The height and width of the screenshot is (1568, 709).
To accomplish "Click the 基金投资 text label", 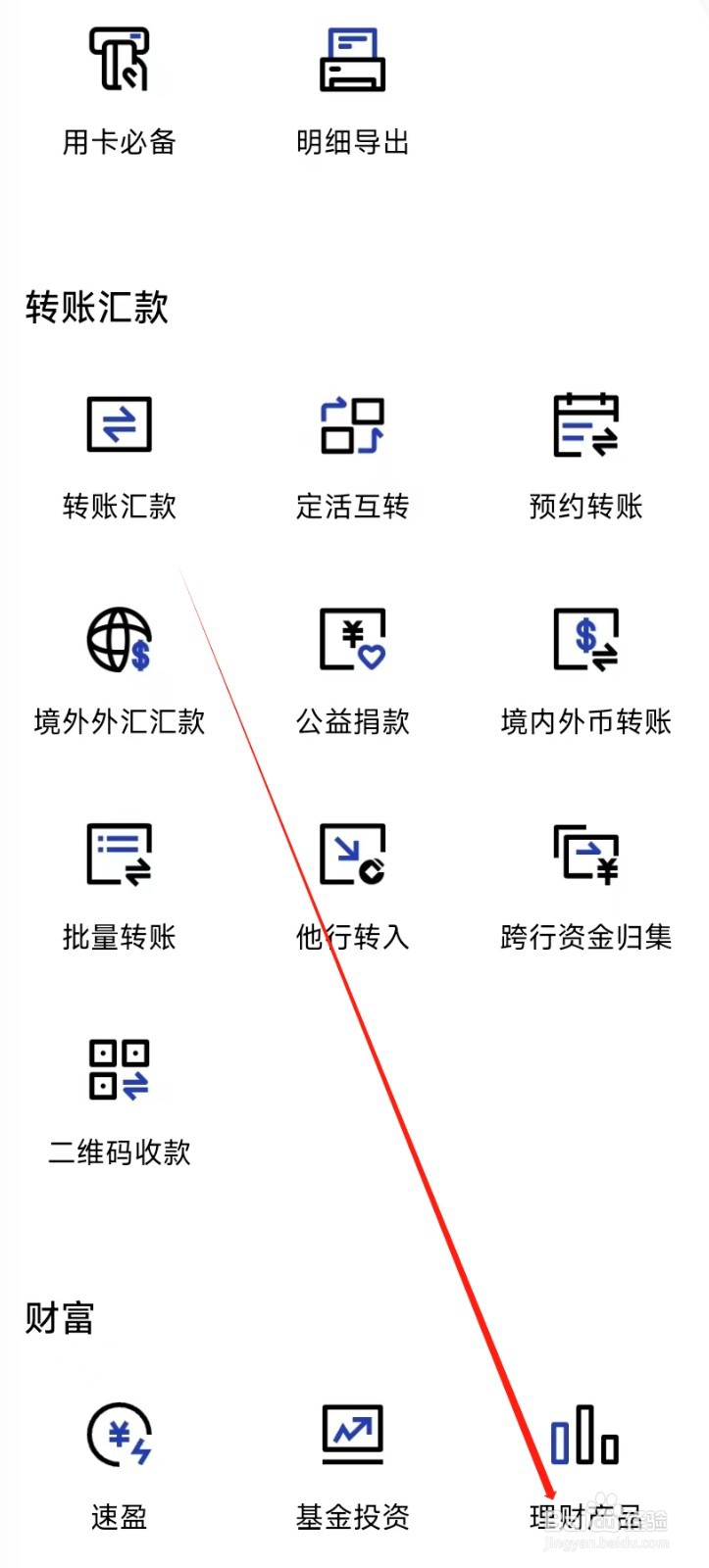I will coord(351,1517).
